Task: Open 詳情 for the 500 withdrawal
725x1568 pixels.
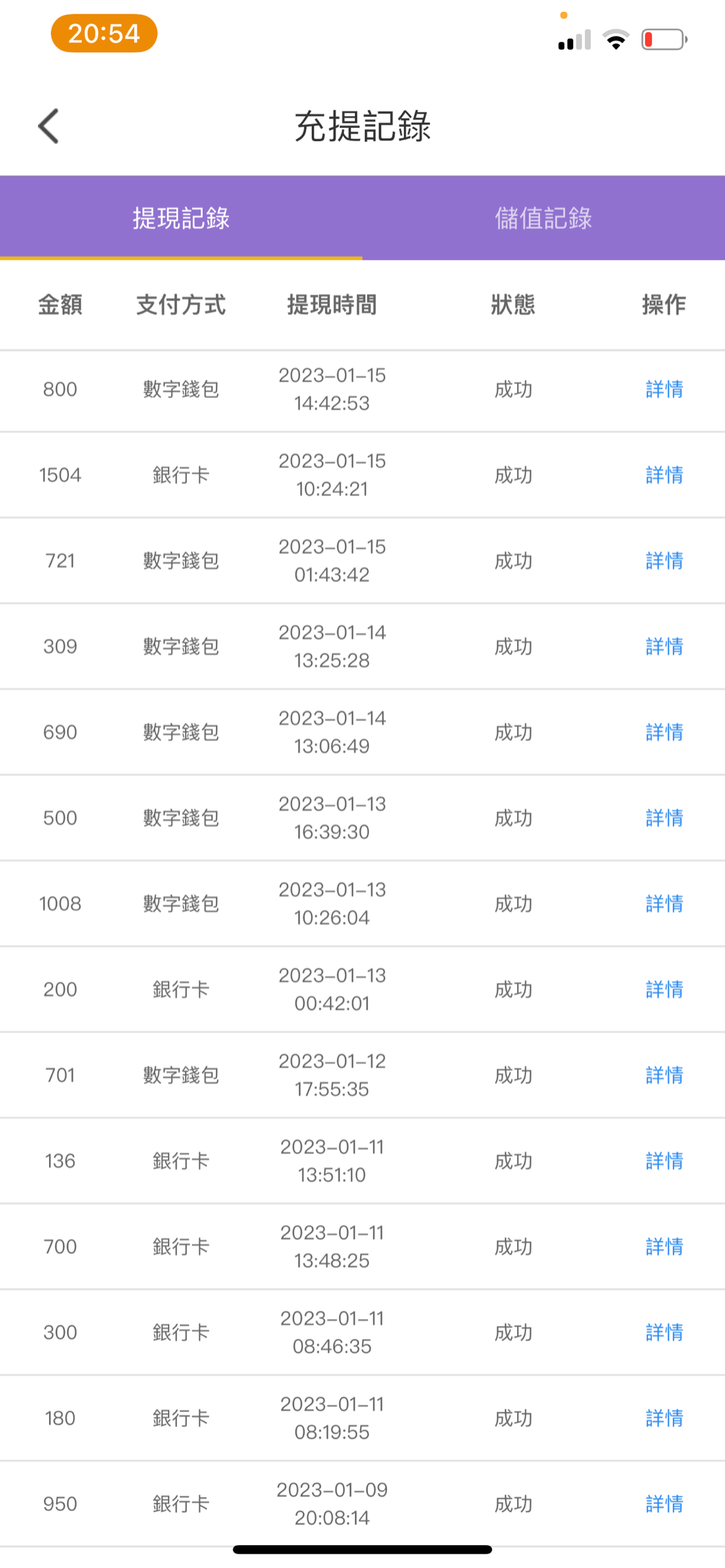Action: [664, 818]
